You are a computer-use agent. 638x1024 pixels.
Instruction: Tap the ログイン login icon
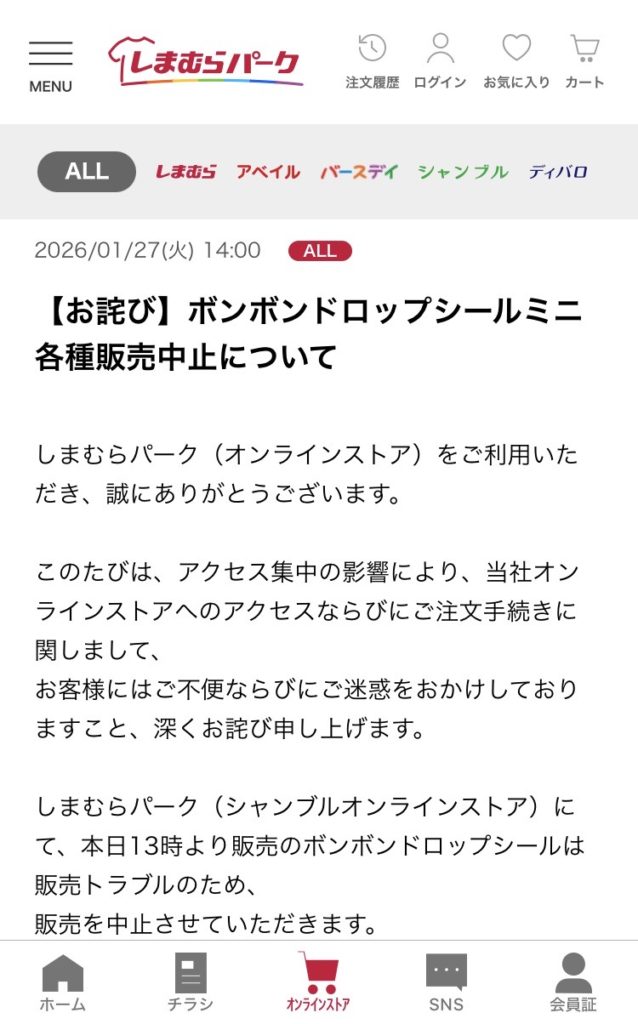pos(440,61)
